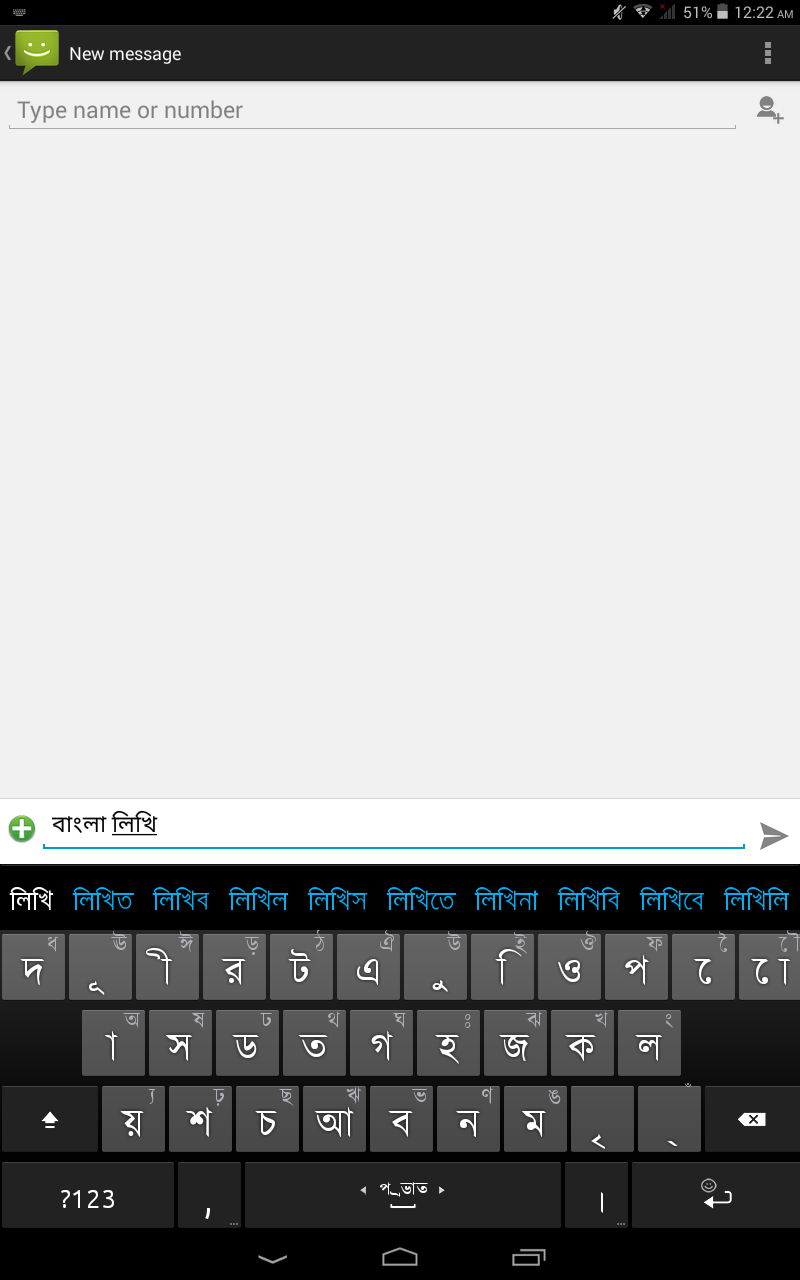Image resolution: width=800 pixels, height=1280 pixels.
Task: Tap the backspace key
Action: pos(751,1119)
